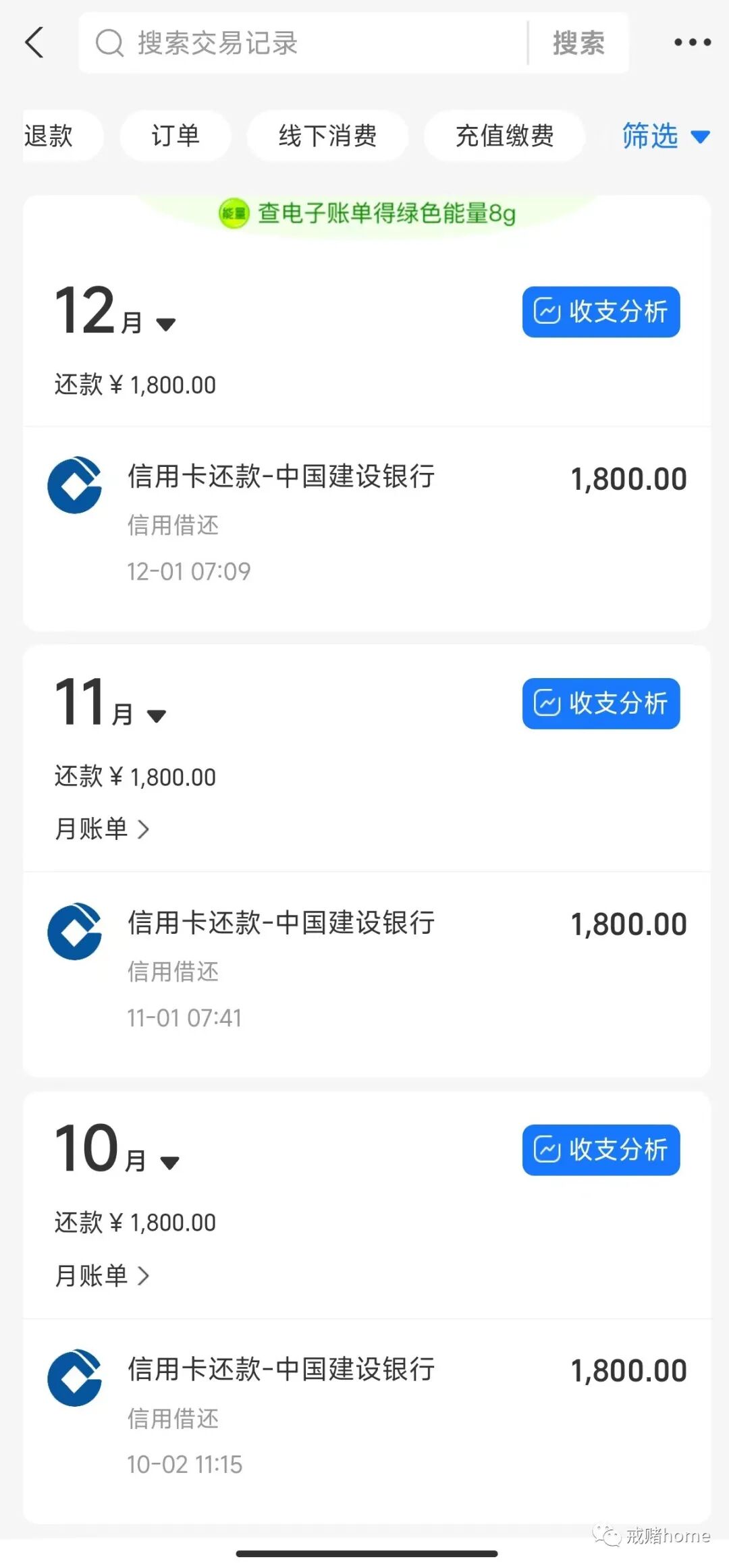Expand the 11月 month picker
Viewport: 729px width, 1568px height.
click(x=111, y=703)
